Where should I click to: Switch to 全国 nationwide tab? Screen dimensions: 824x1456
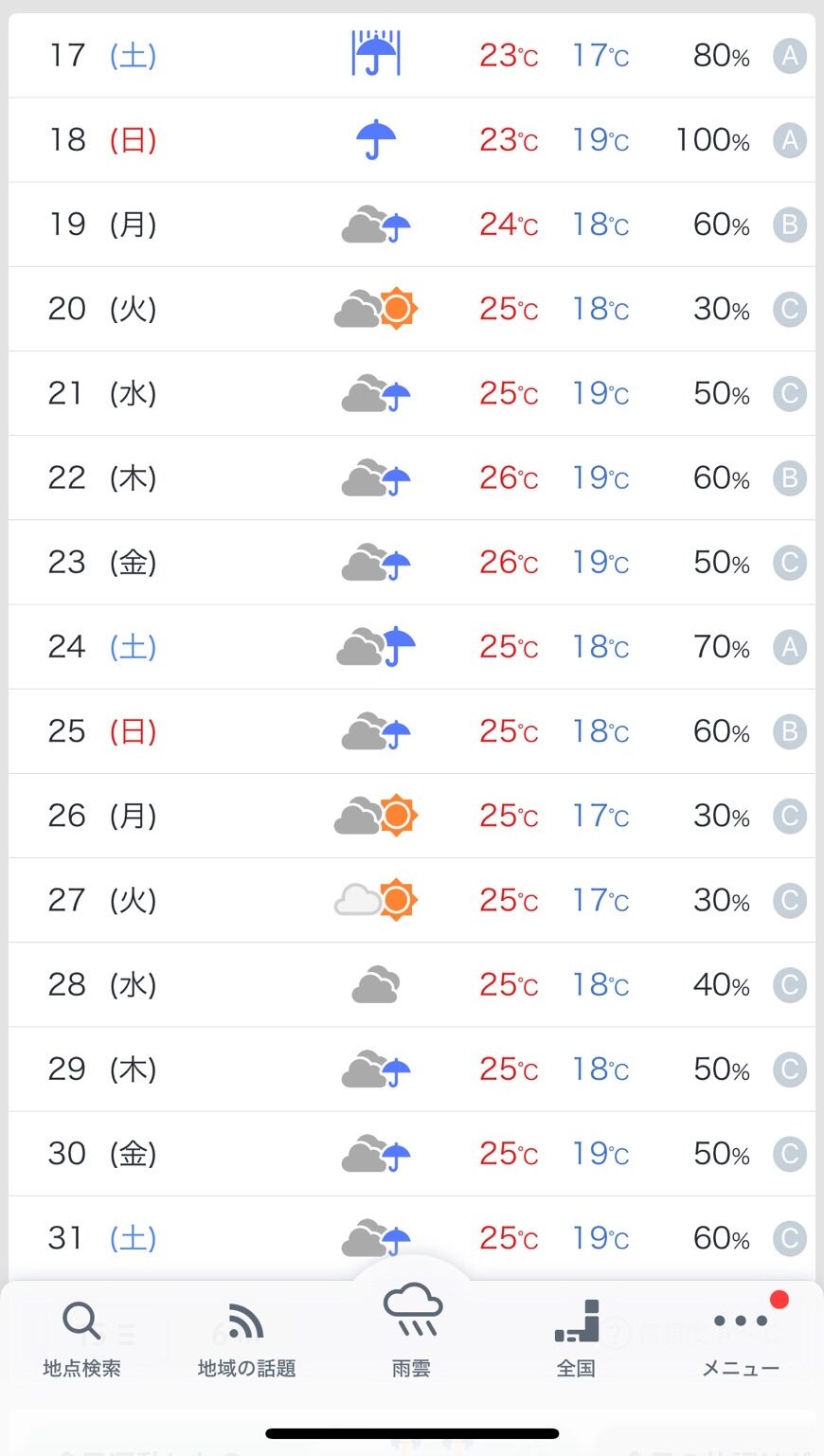tap(576, 1338)
